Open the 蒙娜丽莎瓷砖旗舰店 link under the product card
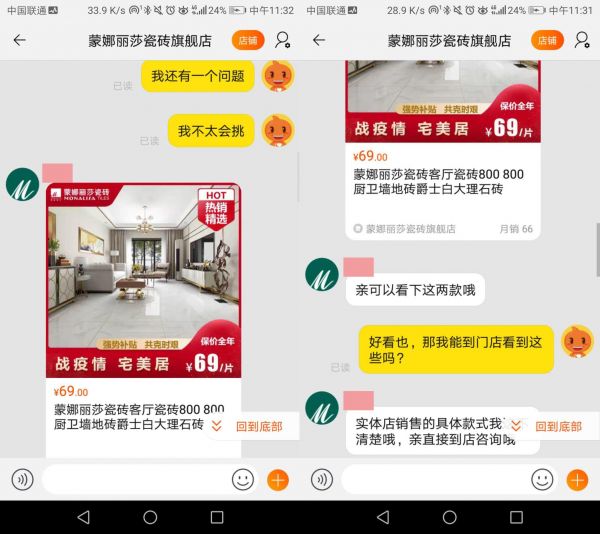Image resolution: width=600 pixels, height=534 pixels. click(x=405, y=229)
